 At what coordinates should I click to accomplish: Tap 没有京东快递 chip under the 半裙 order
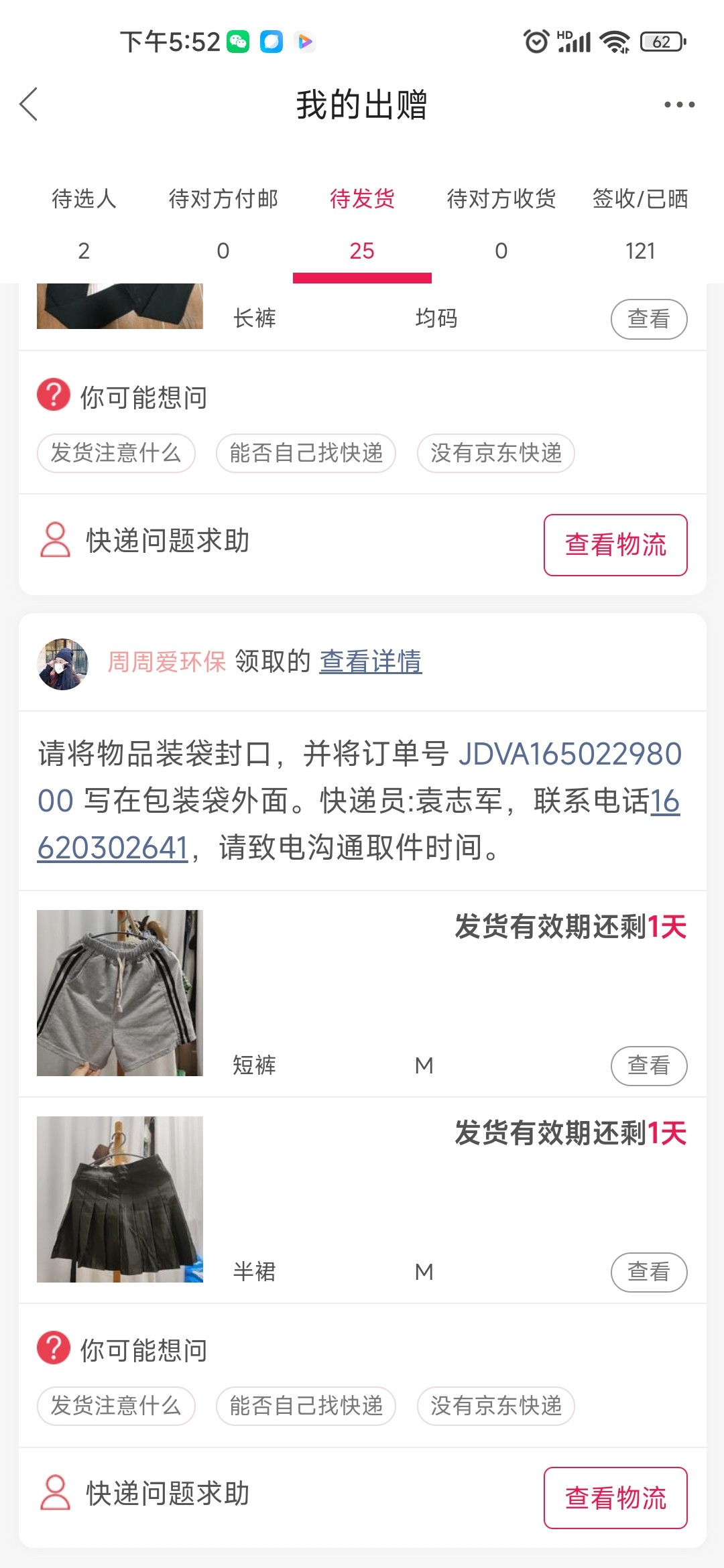pyautogui.click(x=495, y=1406)
